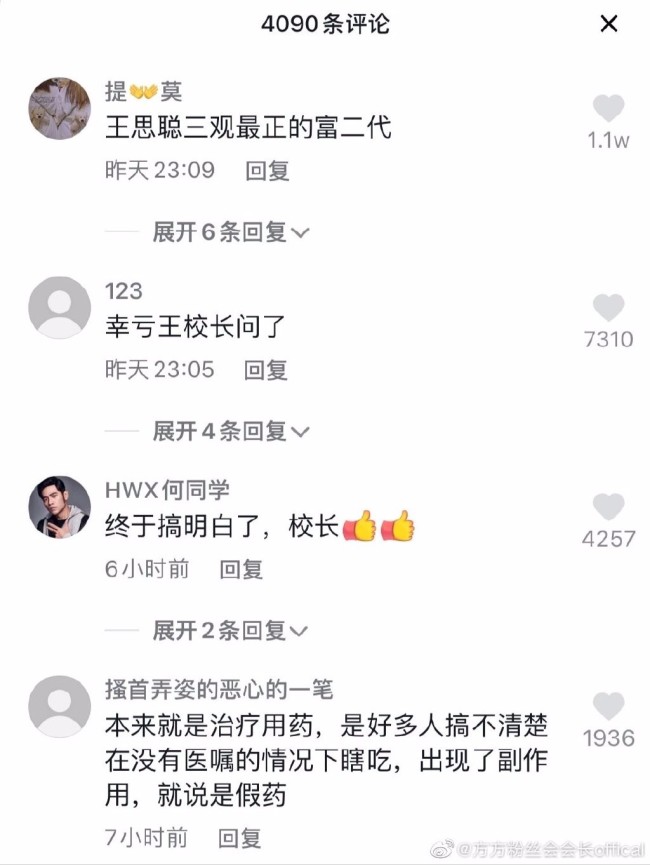Image resolution: width=650 pixels, height=865 pixels.
Task: Reply to HWX何同学's comment
Action: [241, 569]
